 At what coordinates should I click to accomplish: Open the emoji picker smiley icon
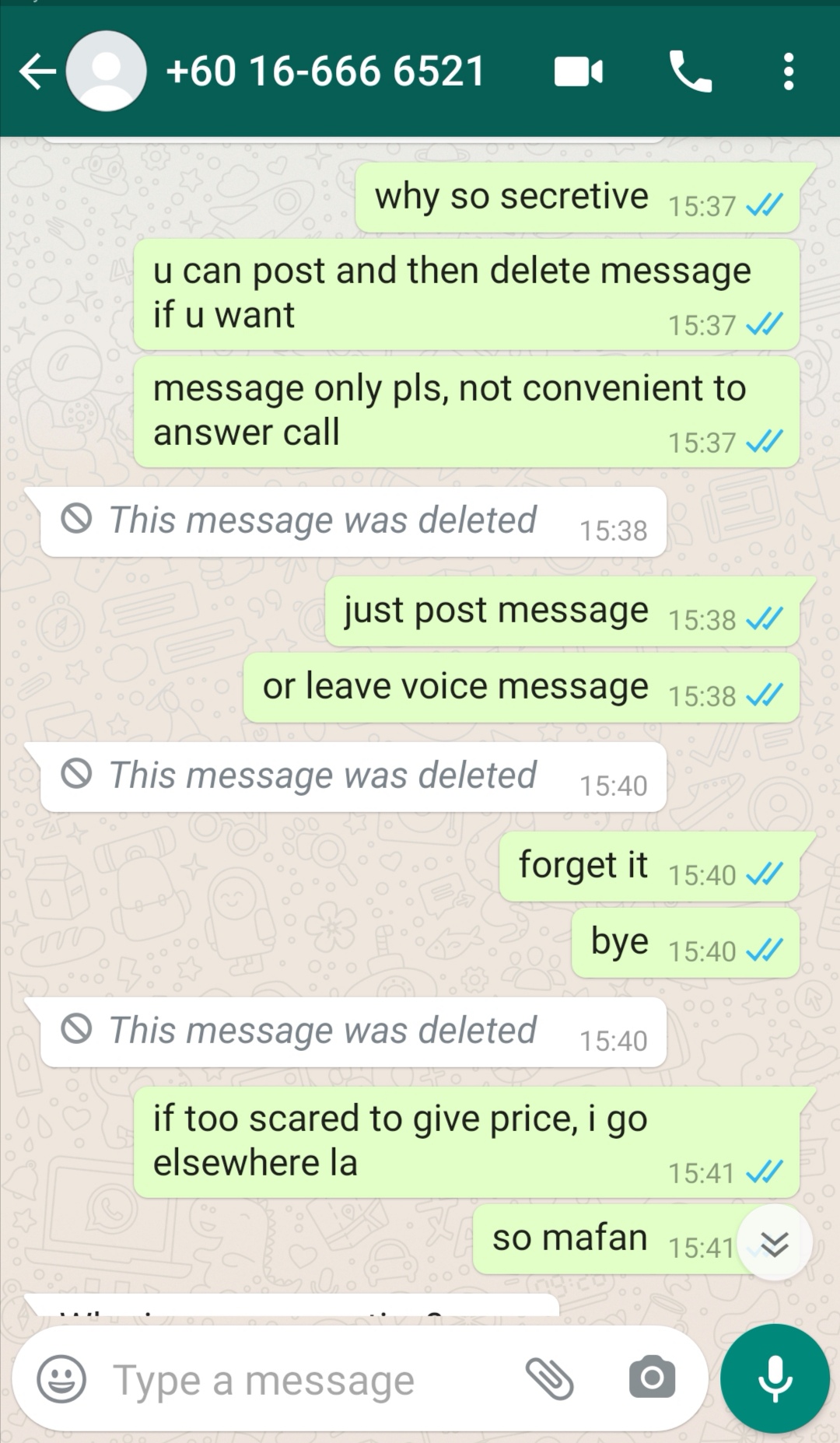[x=65, y=1378]
